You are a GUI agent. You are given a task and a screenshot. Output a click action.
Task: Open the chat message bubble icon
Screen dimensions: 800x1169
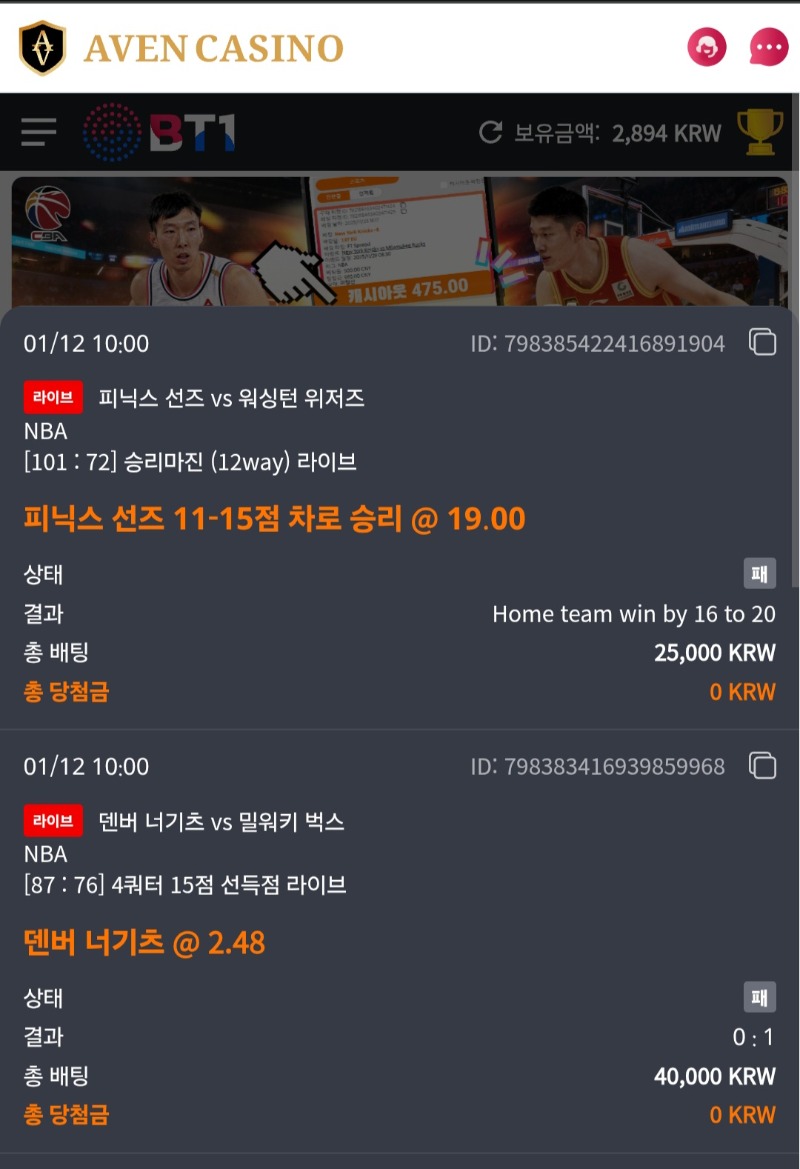(x=768, y=47)
